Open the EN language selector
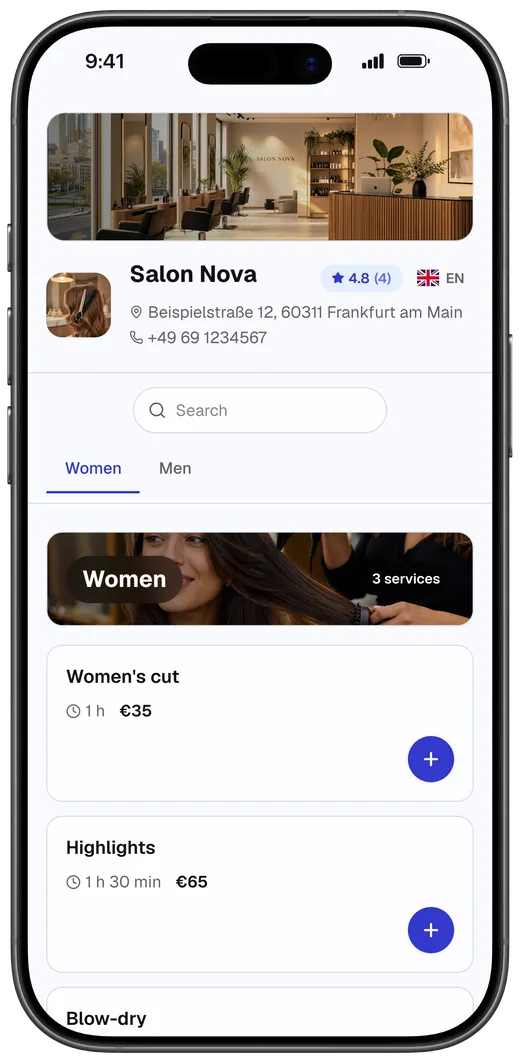Image resolution: width=520 pixels, height=1063 pixels. tap(440, 278)
